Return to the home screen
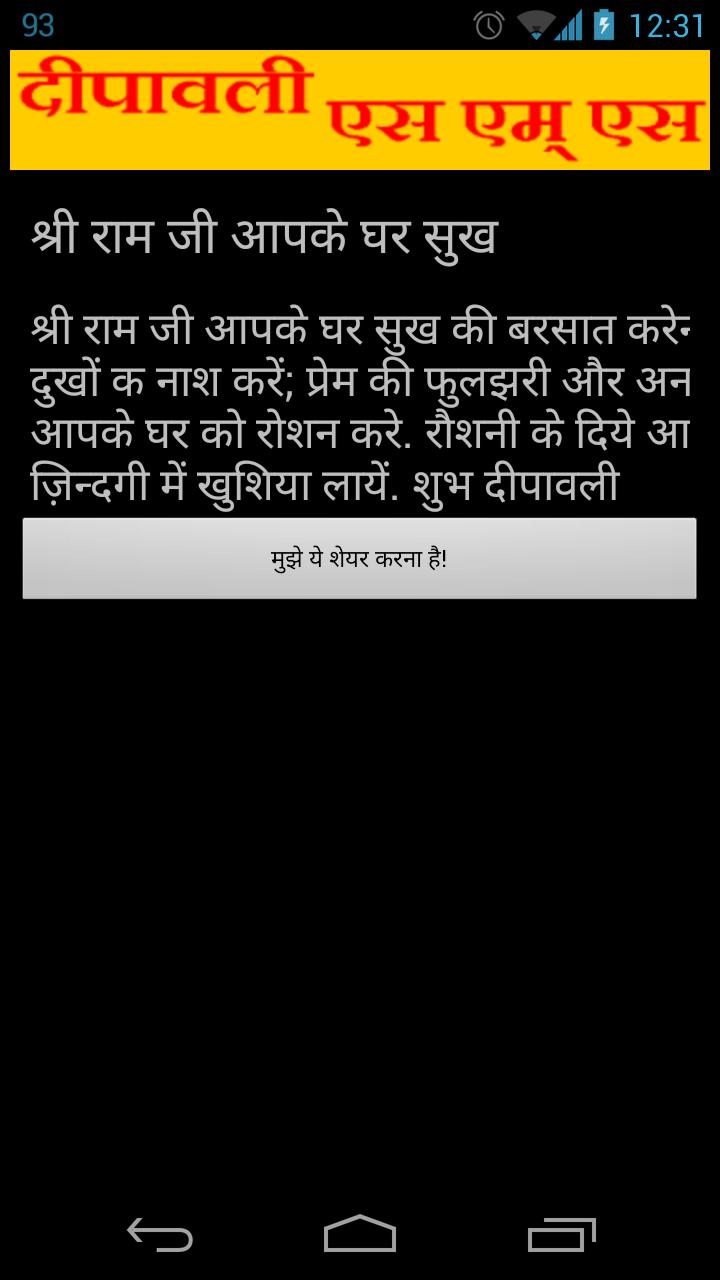 point(360,1234)
